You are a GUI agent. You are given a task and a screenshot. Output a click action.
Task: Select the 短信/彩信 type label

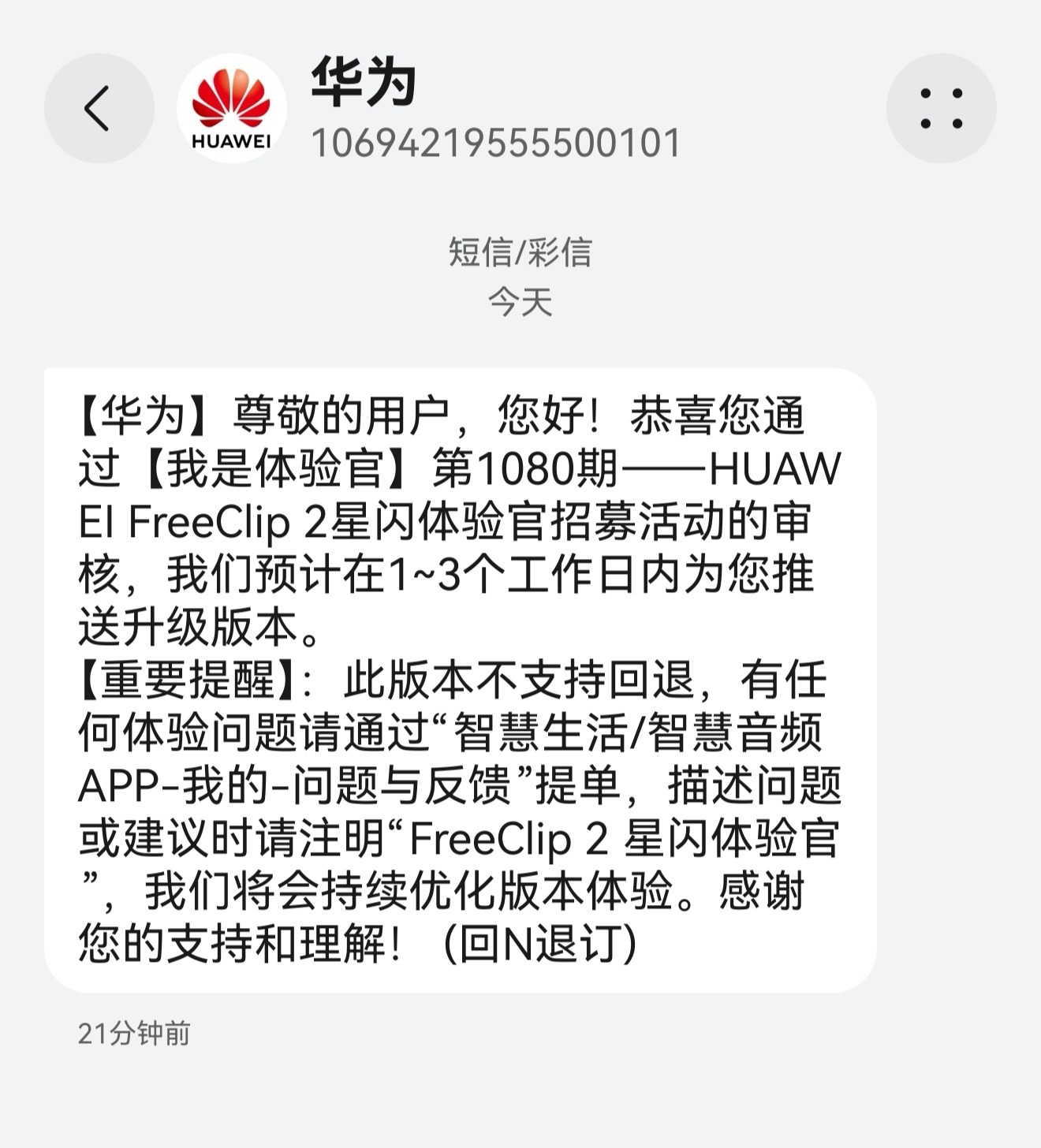point(522,251)
